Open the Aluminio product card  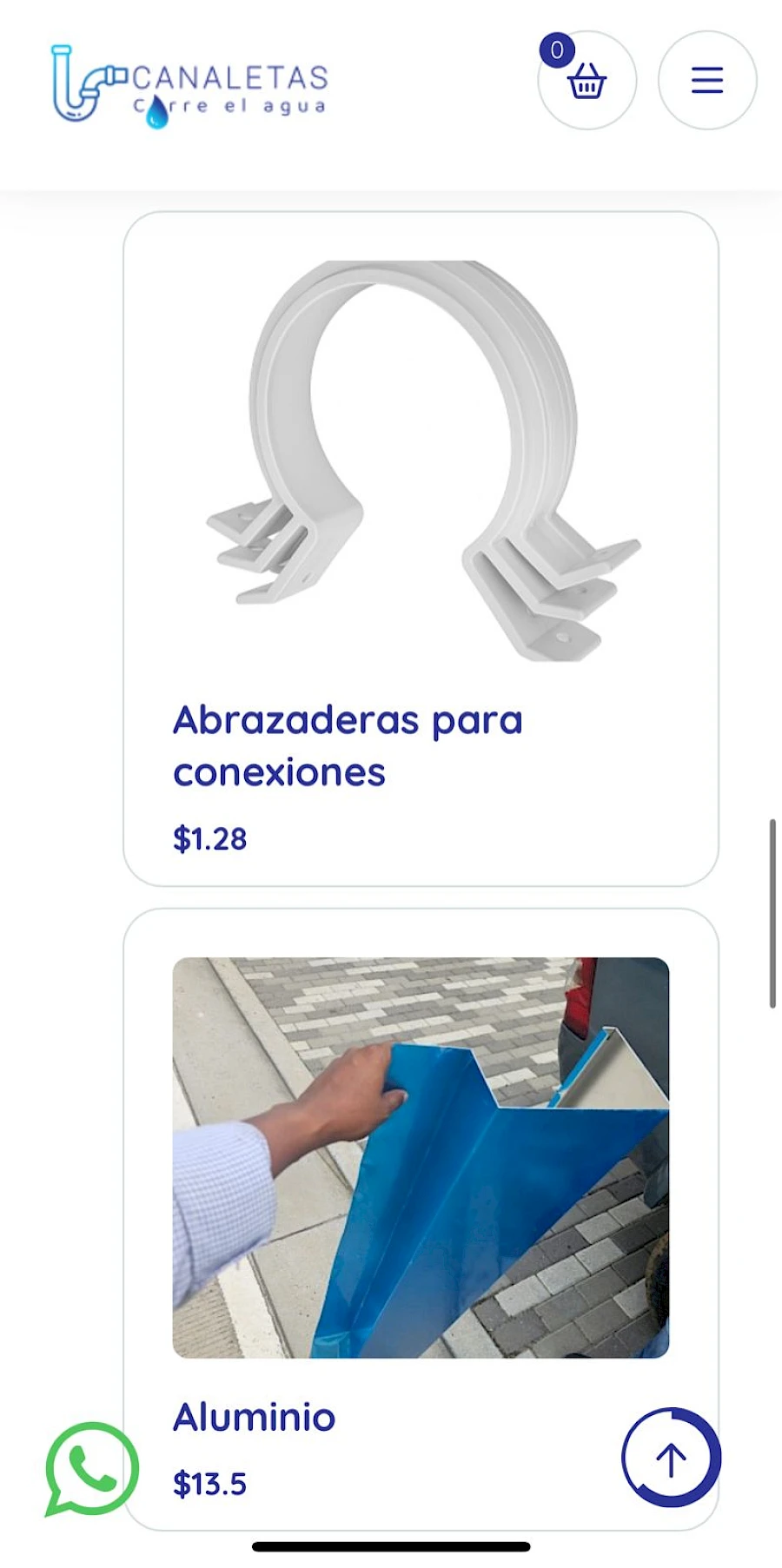[x=254, y=1418]
